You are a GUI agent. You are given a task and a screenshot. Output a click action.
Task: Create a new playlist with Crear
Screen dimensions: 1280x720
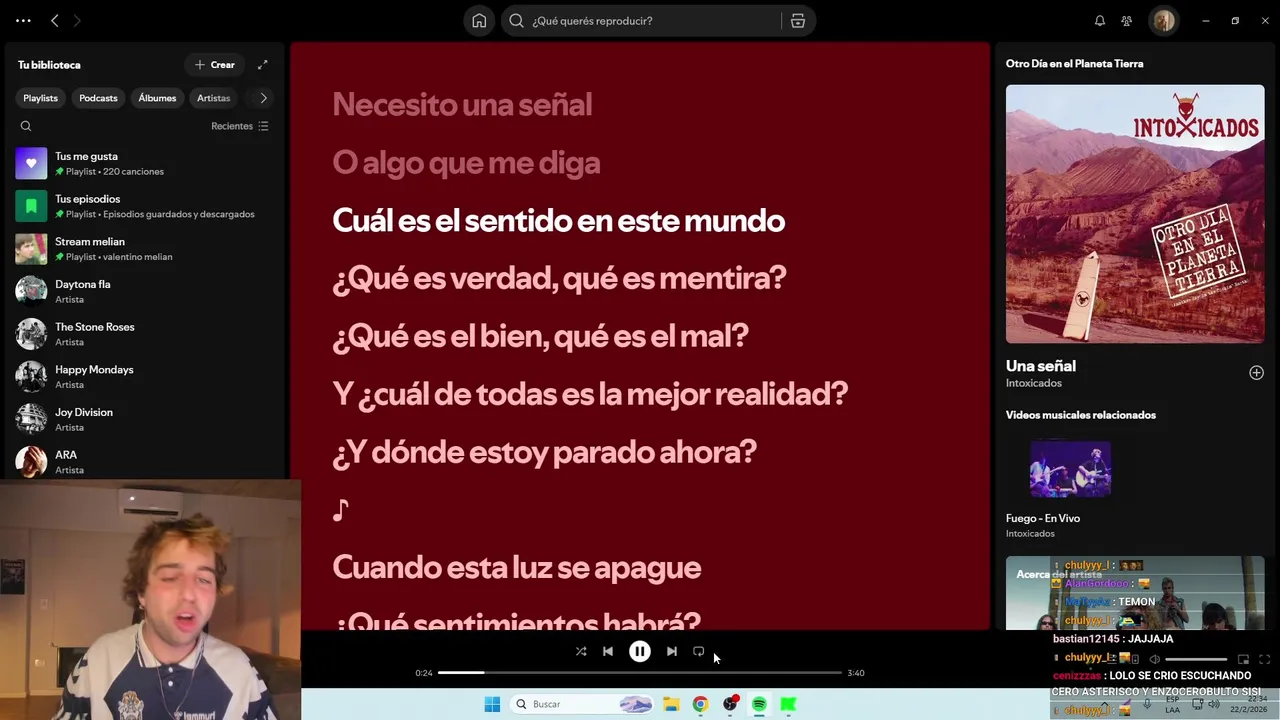tap(215, 65)
